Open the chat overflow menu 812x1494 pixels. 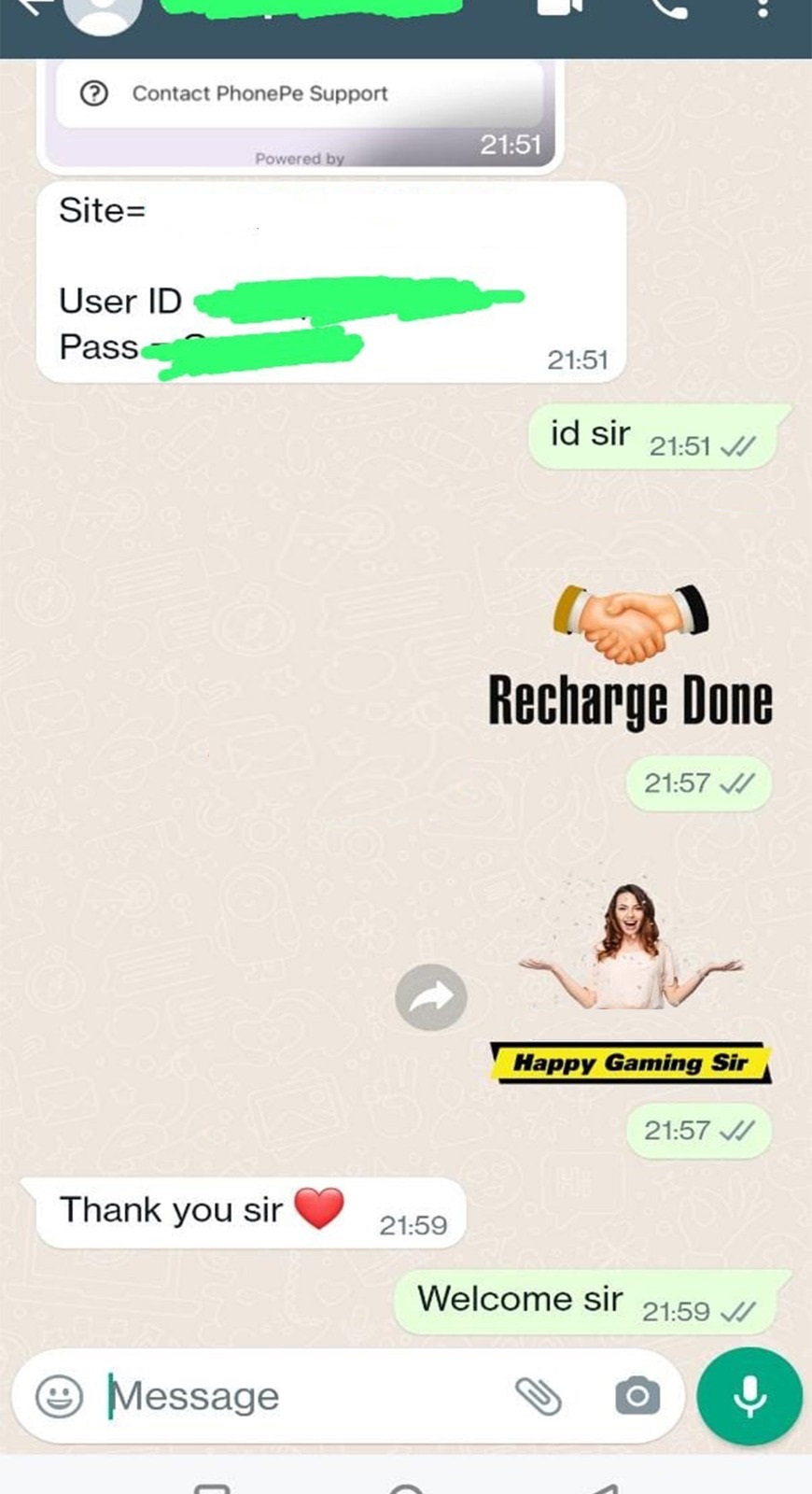[x=763, y=7]
